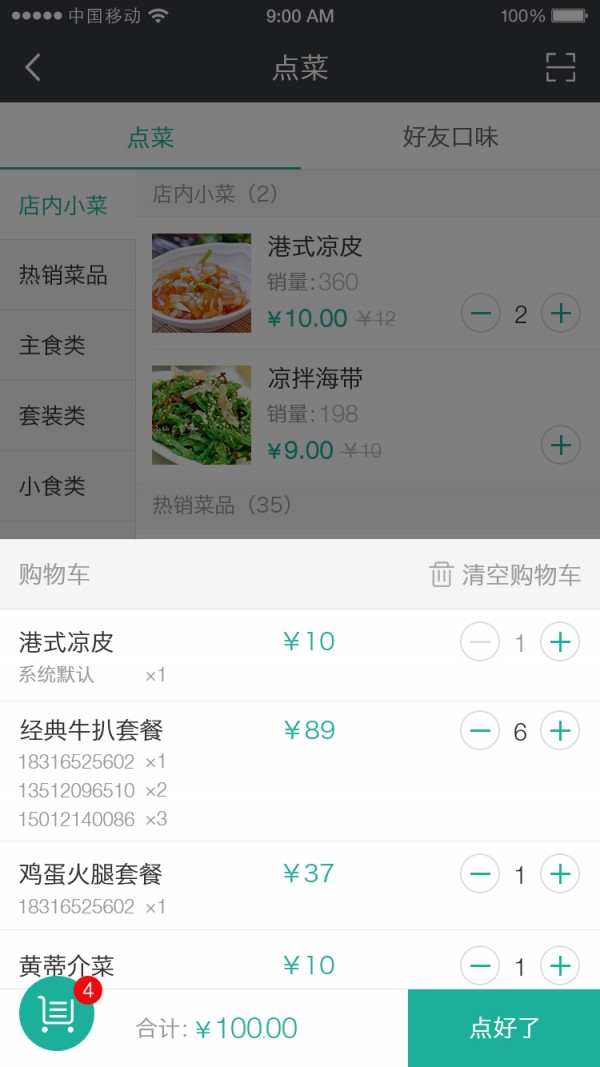Tap the shopping cart icon with badge

pos(57,1013)
